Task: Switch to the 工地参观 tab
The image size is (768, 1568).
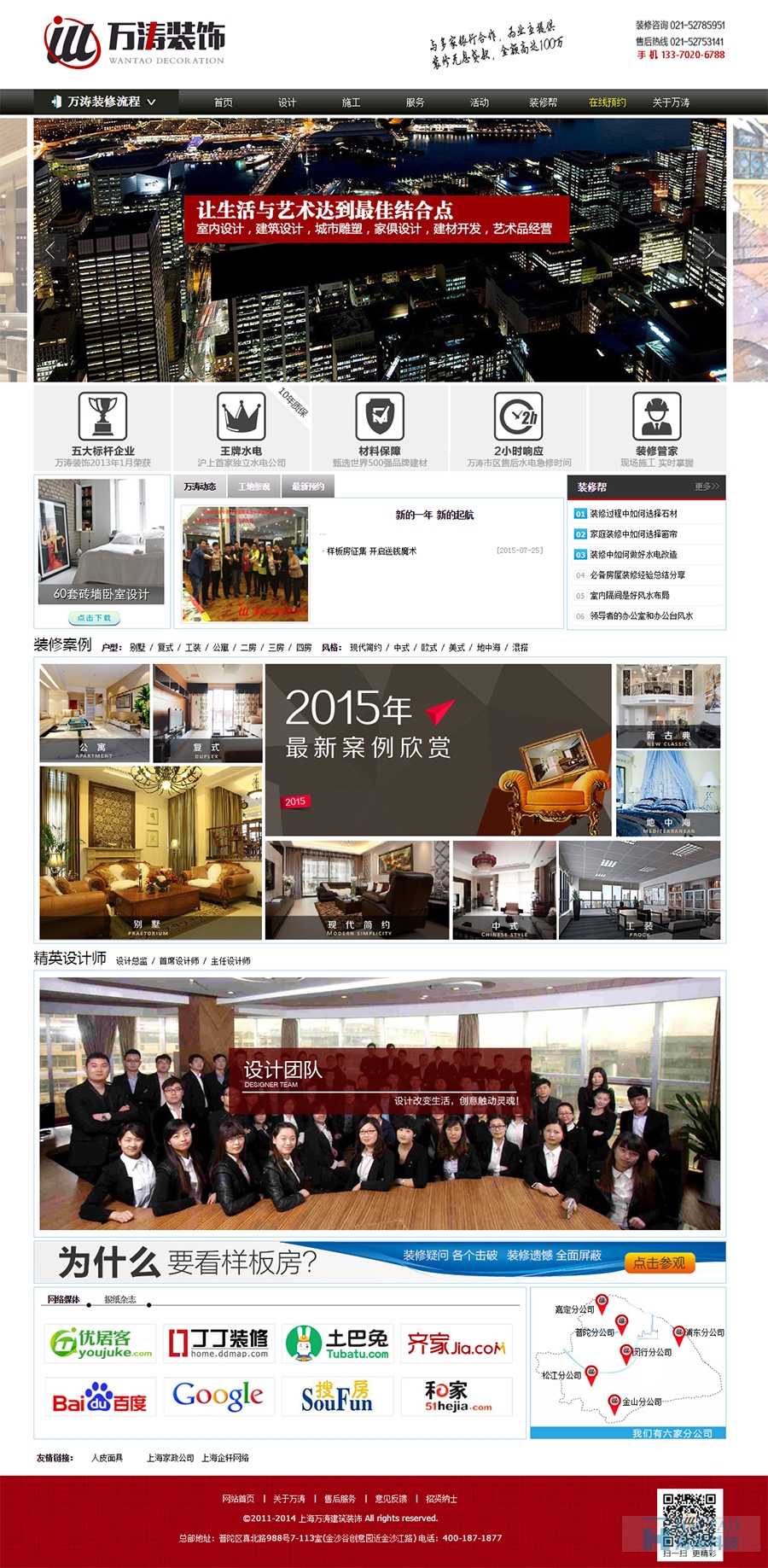Action: pos(253,487)
